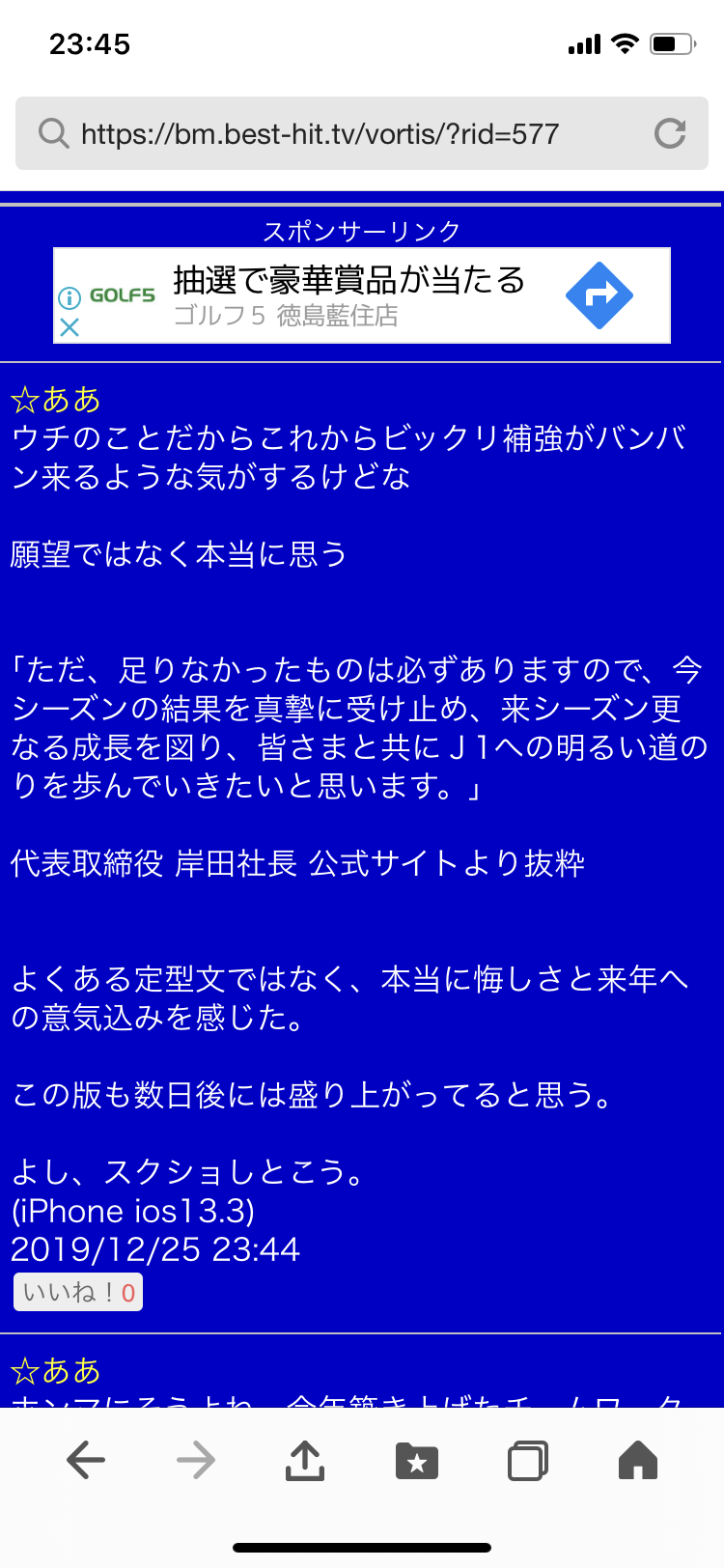Like the post dated 2019/12/25 23:44
The image size is (724, 1568).
[78, 1292]
